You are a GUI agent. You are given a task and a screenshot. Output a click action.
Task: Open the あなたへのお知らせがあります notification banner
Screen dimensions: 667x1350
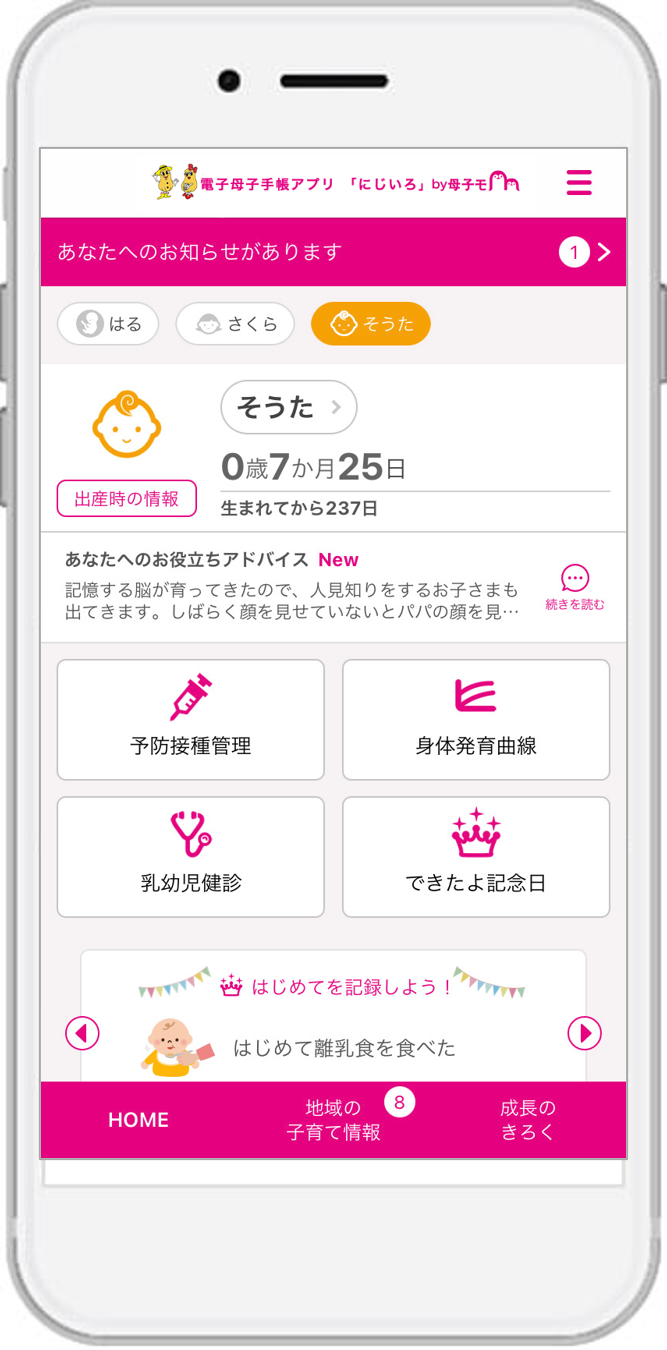tap(333, 252)
